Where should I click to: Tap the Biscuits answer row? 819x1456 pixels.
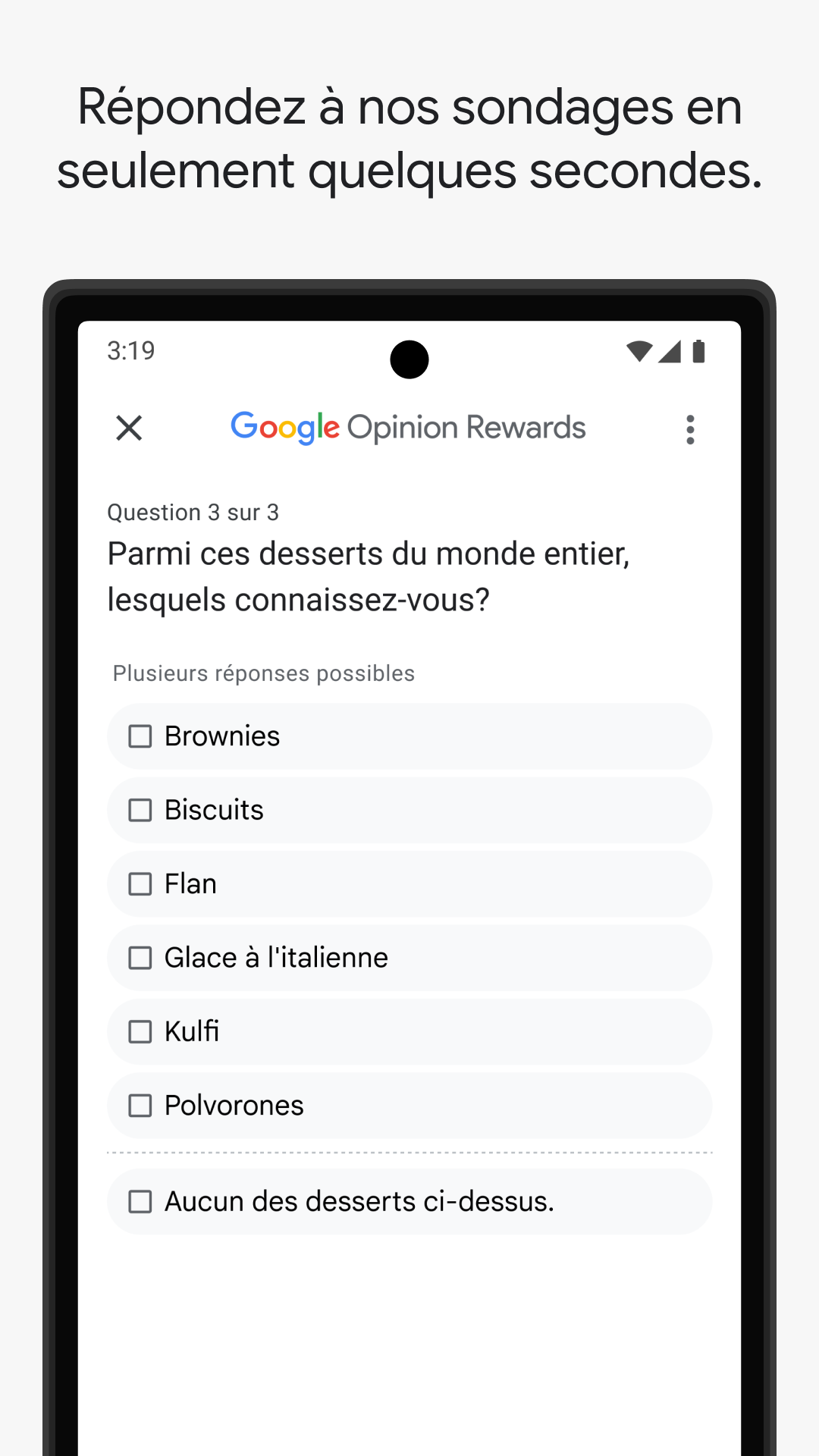click(x=409, y=810)
